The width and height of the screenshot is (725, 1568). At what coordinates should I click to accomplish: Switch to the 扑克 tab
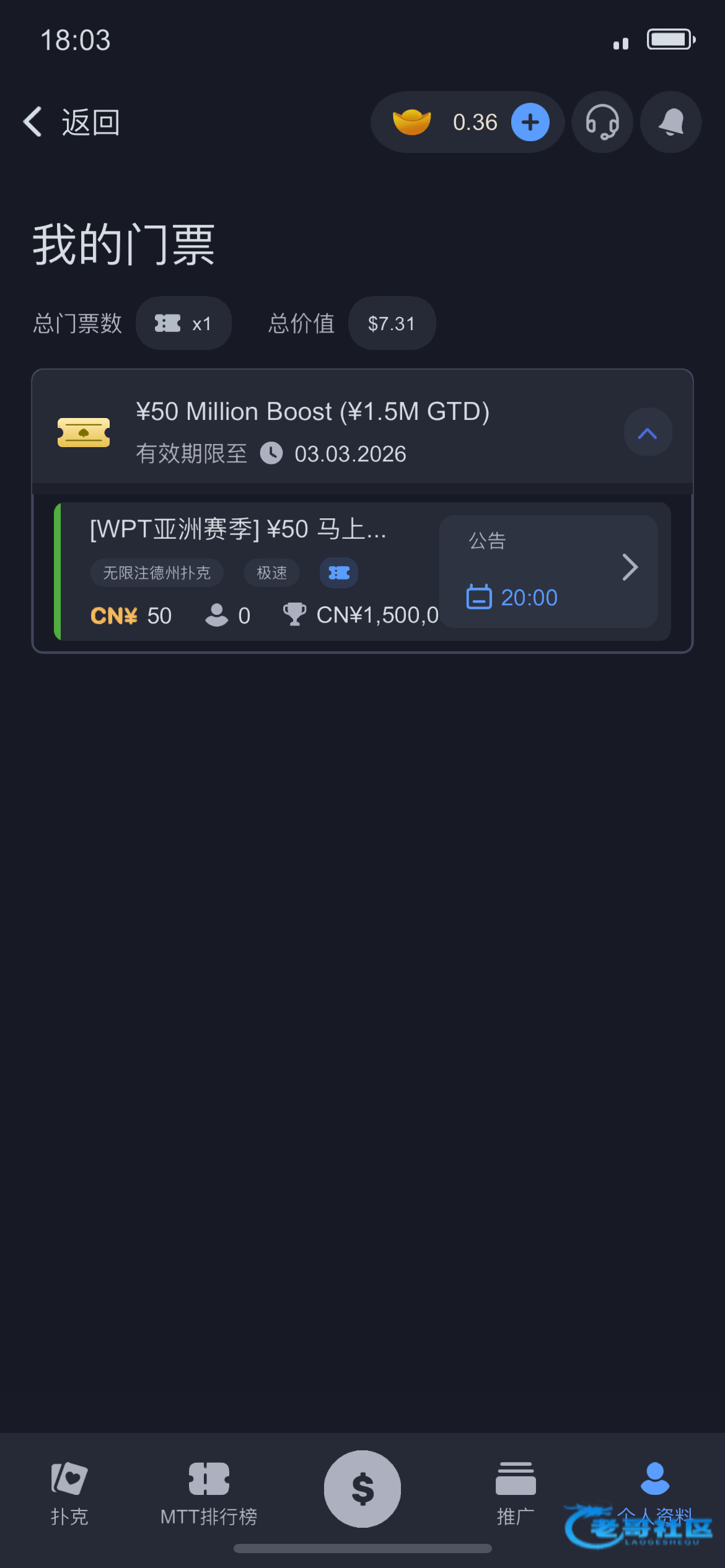coord(69,1491)
